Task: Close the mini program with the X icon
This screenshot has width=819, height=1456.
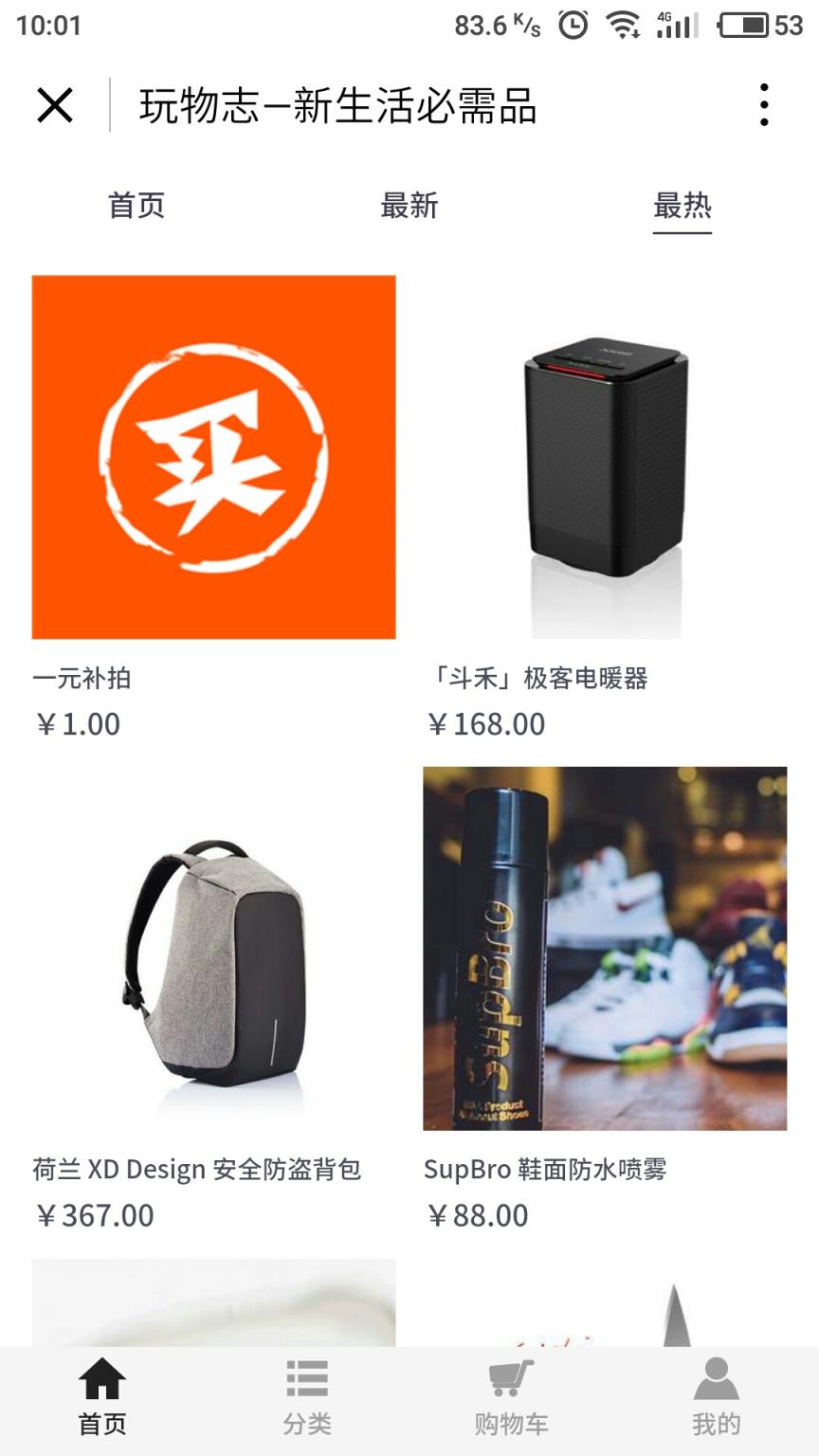Action: 54,107
